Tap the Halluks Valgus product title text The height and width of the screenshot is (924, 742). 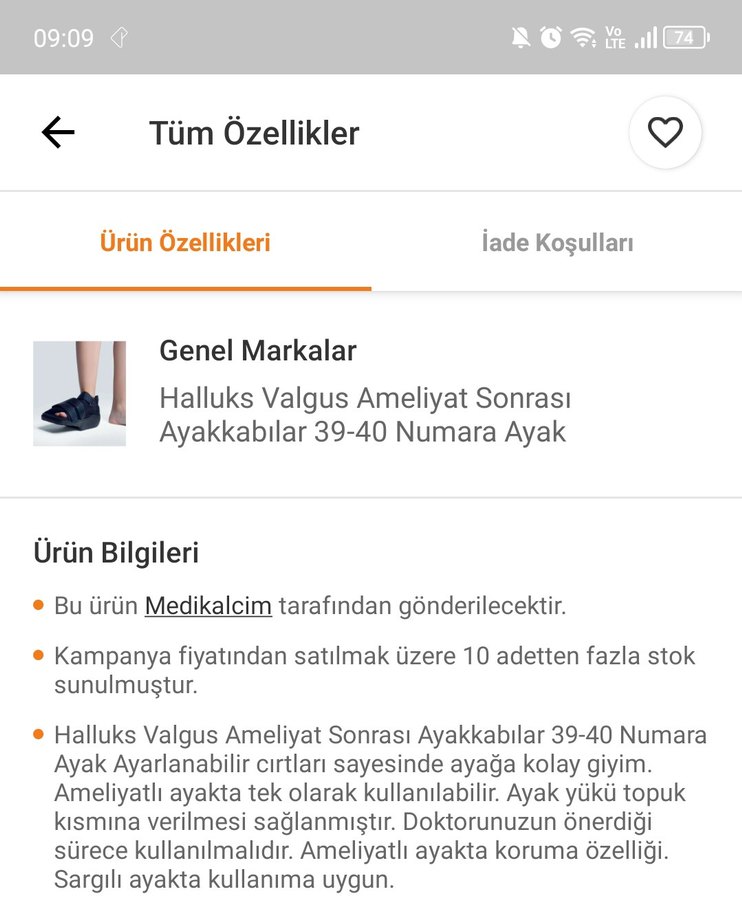(x=366, y=411)
